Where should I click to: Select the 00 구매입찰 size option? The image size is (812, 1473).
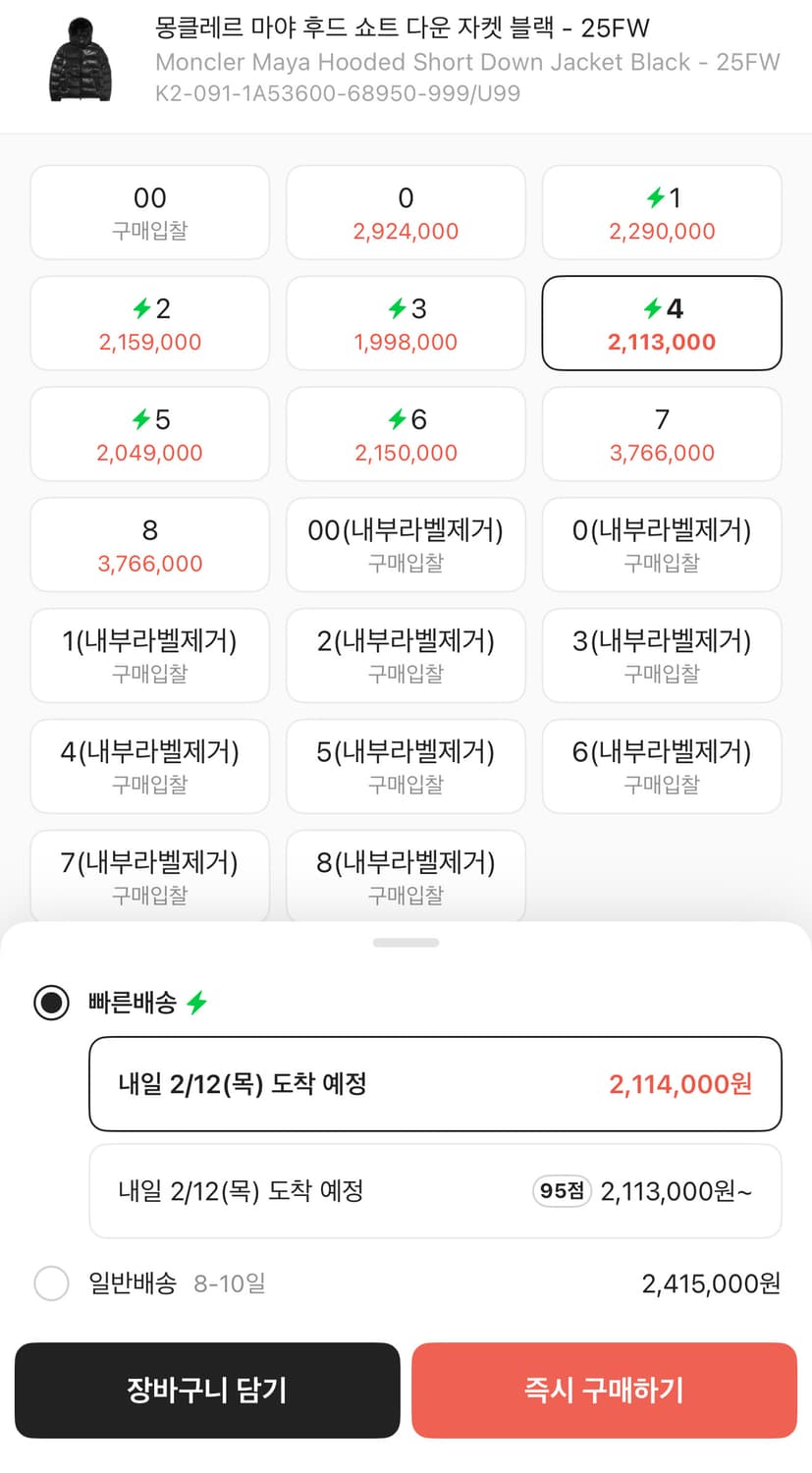click(149, 212)
